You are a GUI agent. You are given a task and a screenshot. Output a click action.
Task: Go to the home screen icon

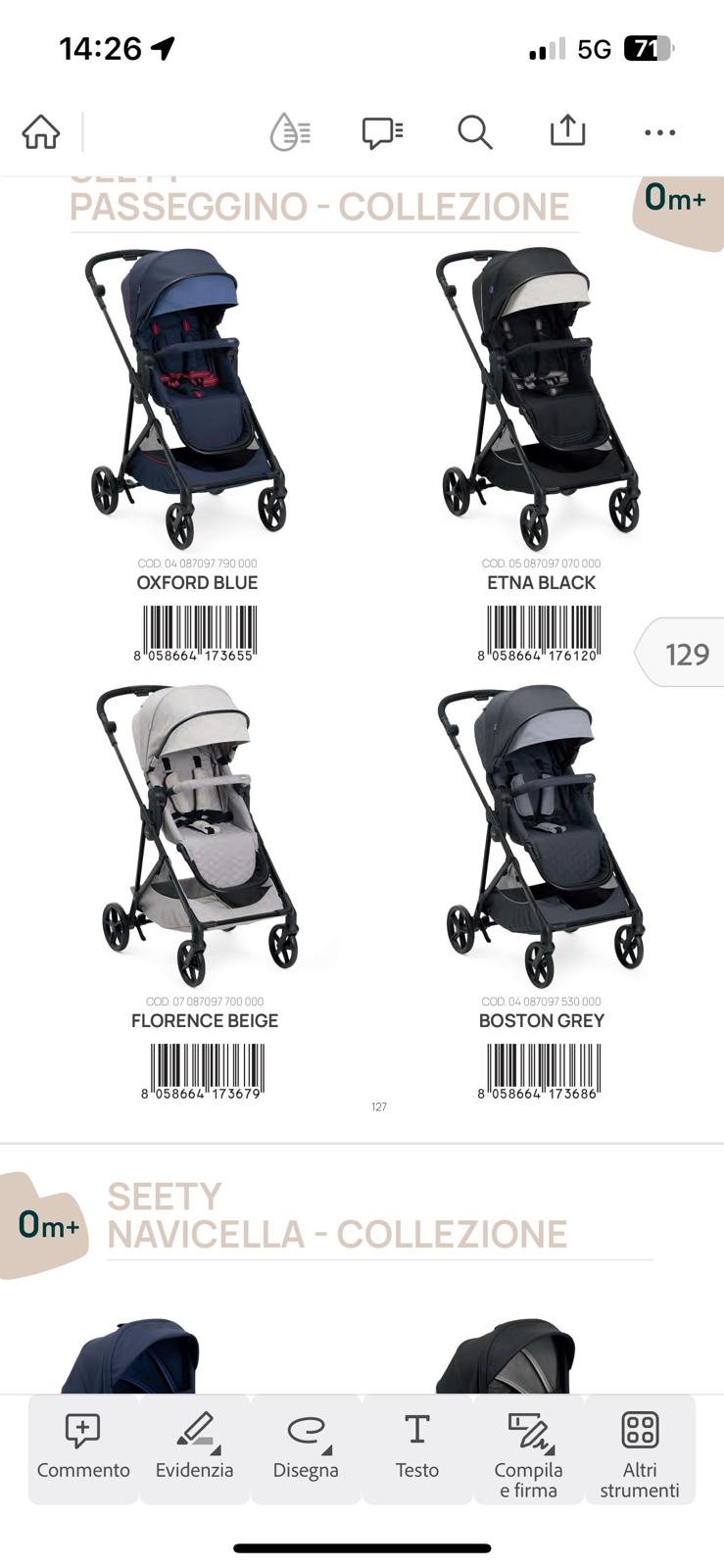(x=41, y=131)
